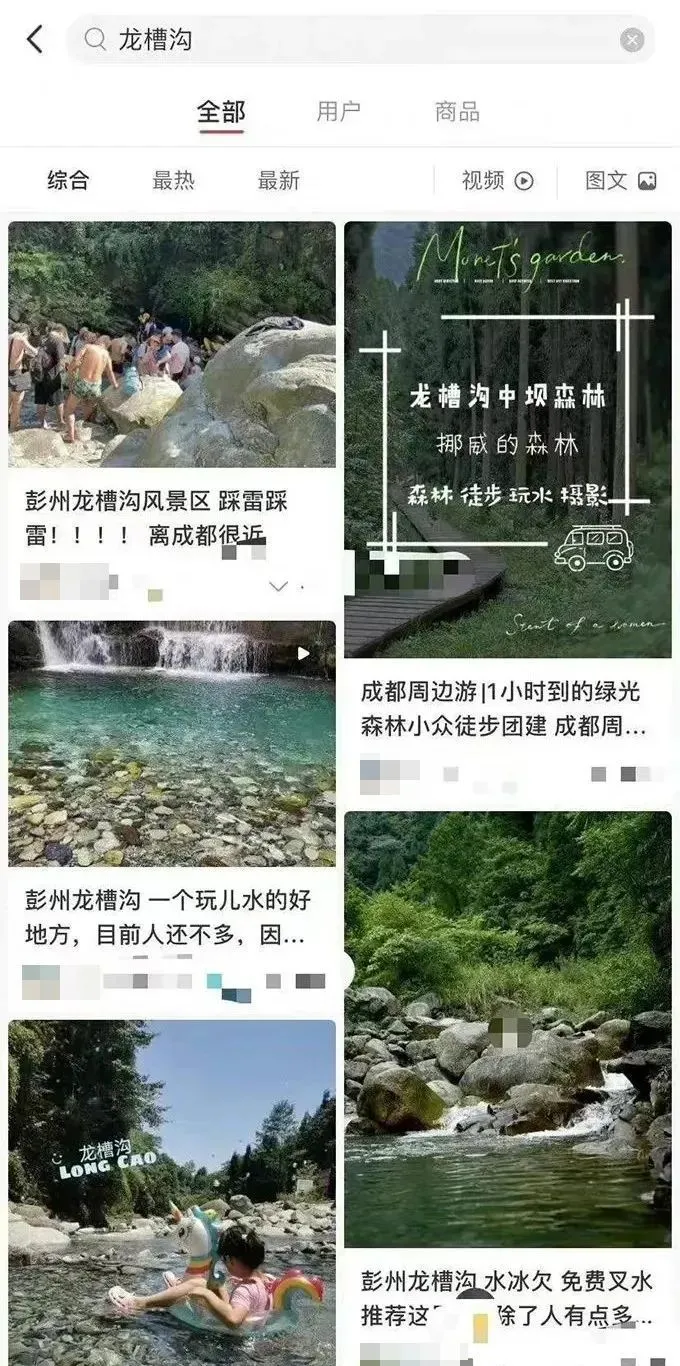Filter results to 图文 only
The width and height of the screenshot is (680, 1366).
[620, 180]
